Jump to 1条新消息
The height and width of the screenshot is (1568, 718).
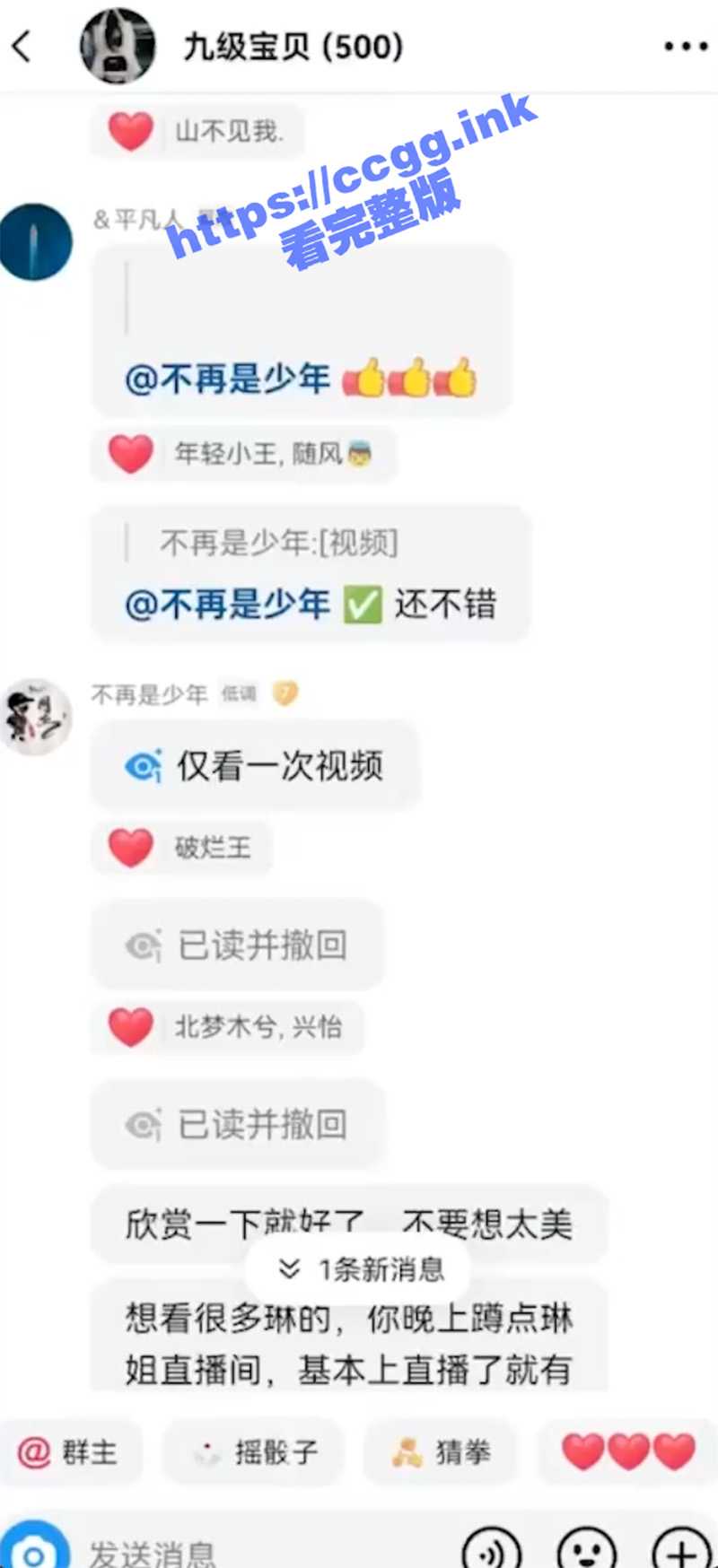359,1269
